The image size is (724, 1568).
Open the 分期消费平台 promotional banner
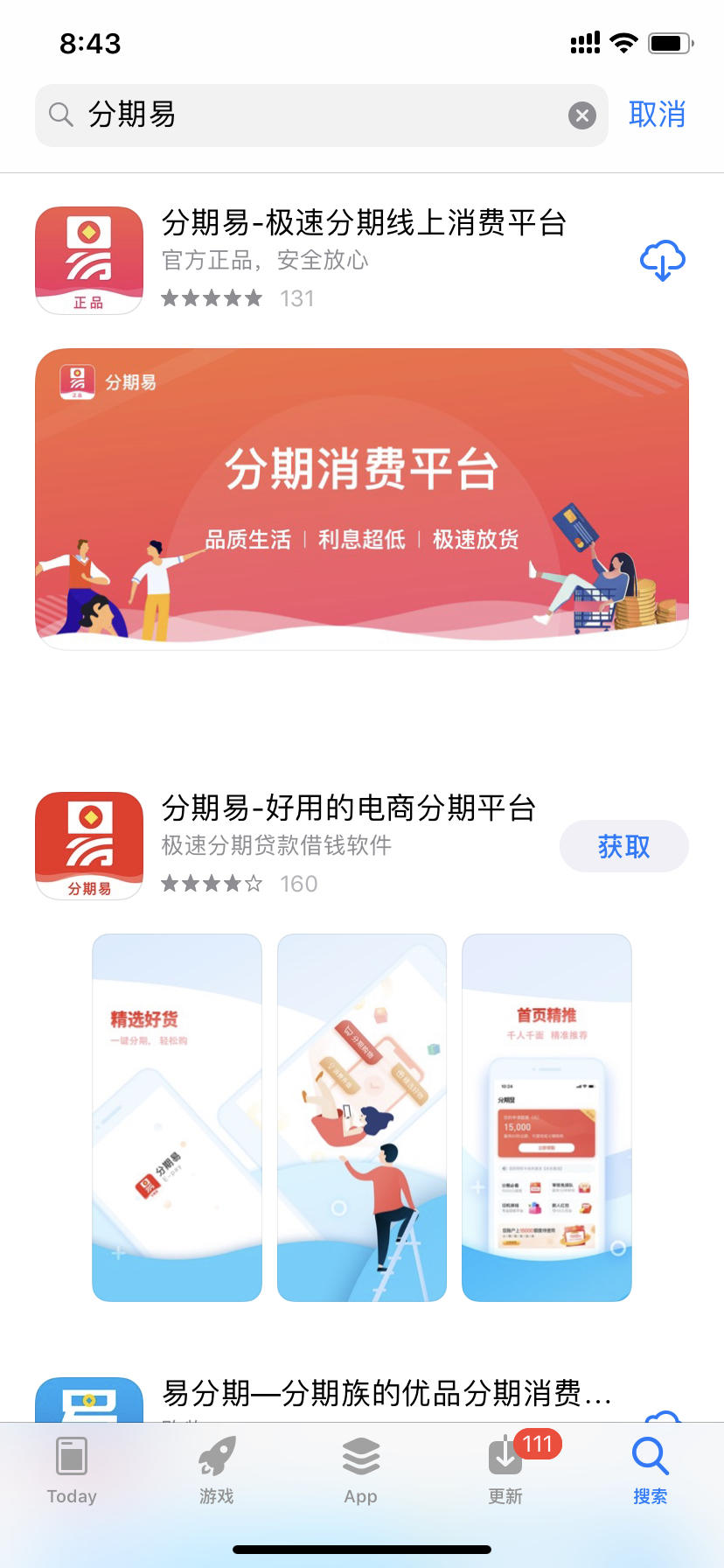pyautogui.click(x=362, y=499)
